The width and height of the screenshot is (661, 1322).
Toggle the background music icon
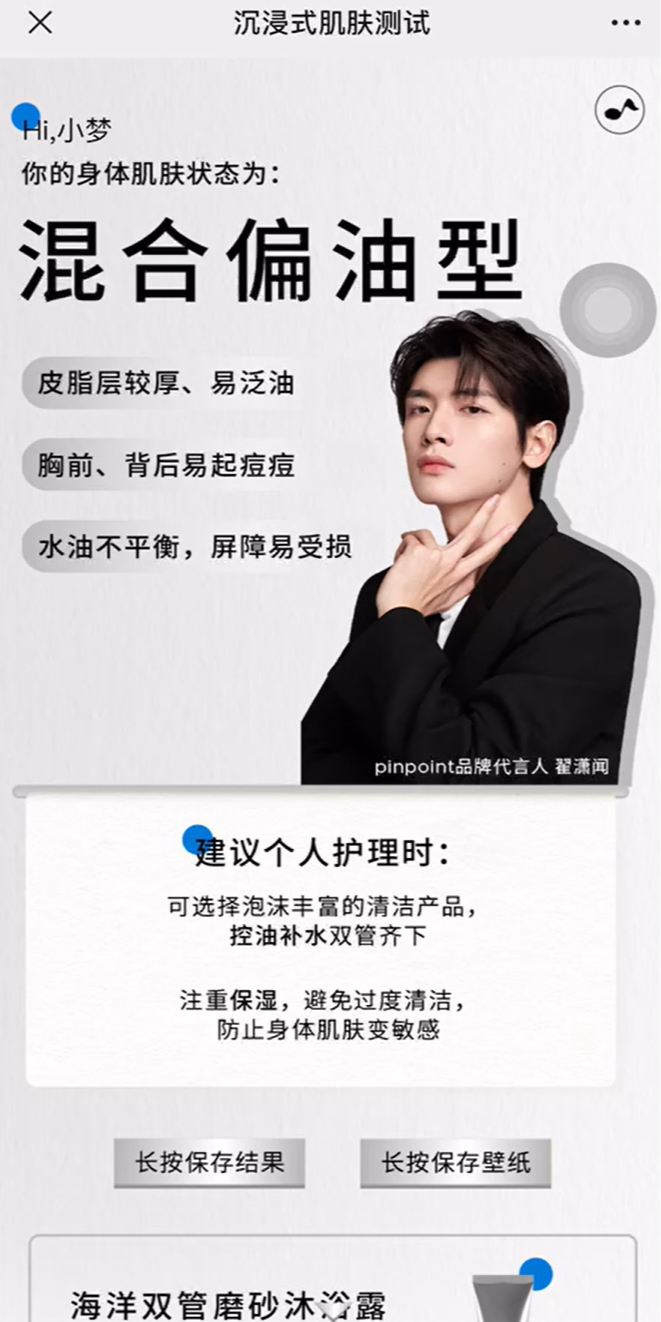[619, 109]
